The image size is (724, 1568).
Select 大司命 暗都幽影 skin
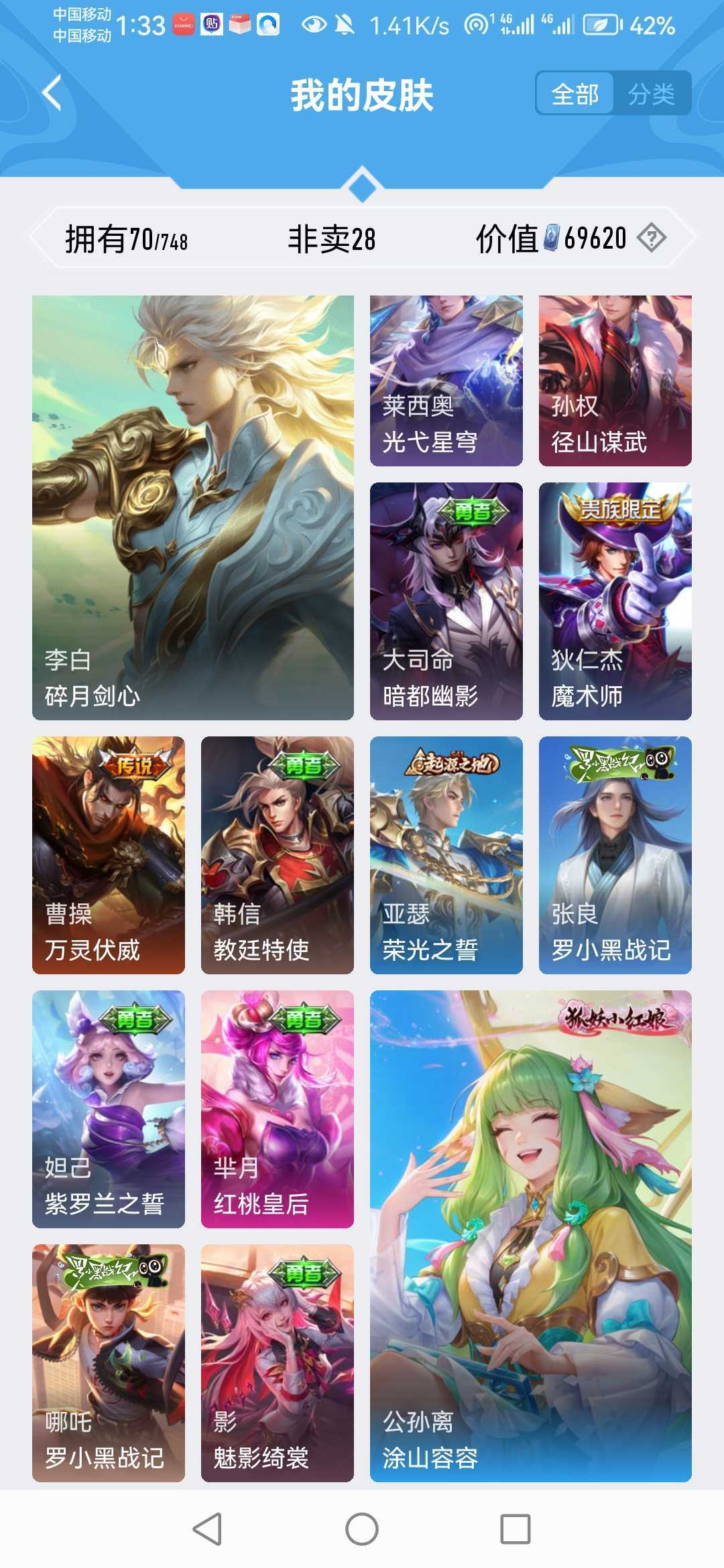coord(446,601)
